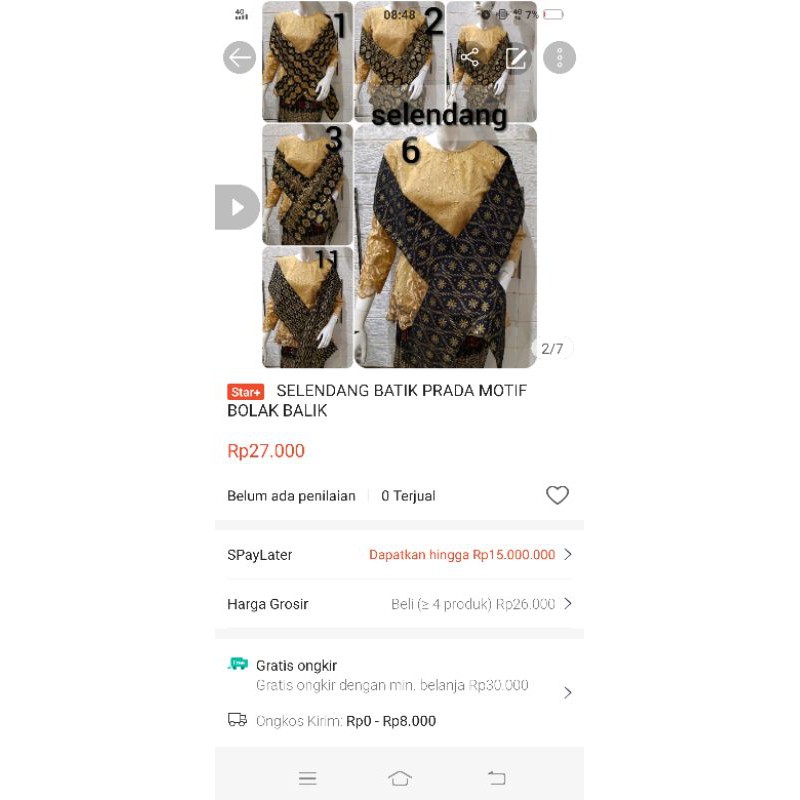Tap the system home button
This screenshot has height=800, width=800.
(x=400, y=778)
